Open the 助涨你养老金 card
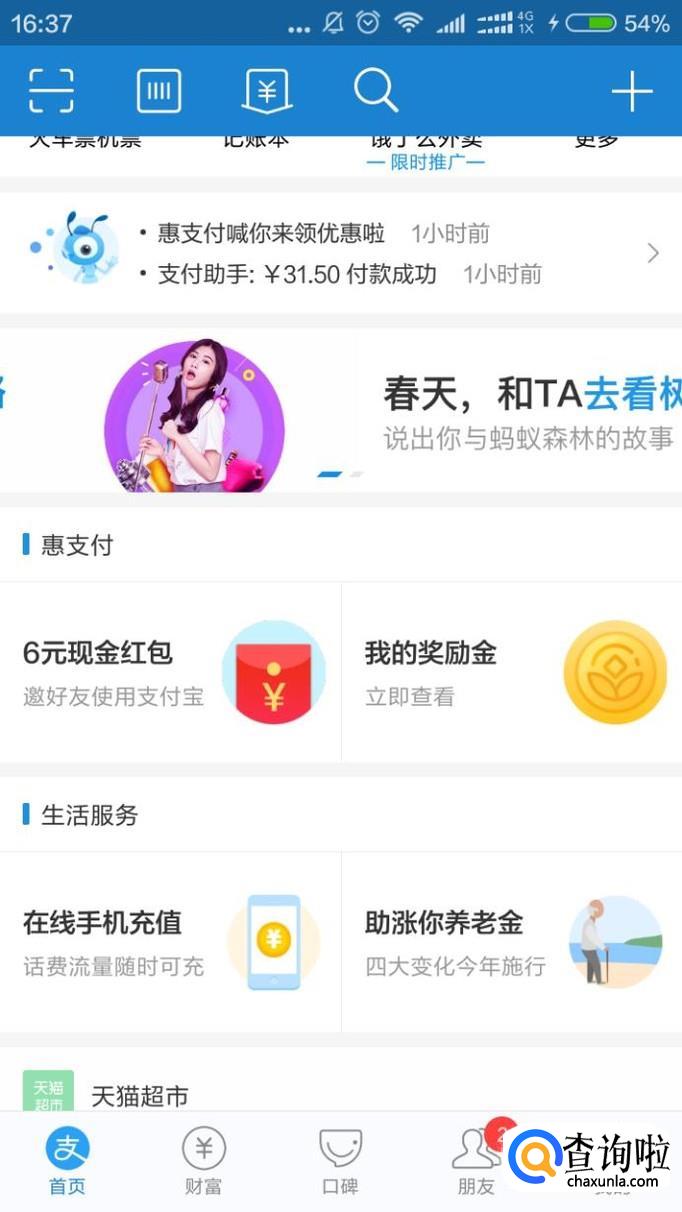 511,942
